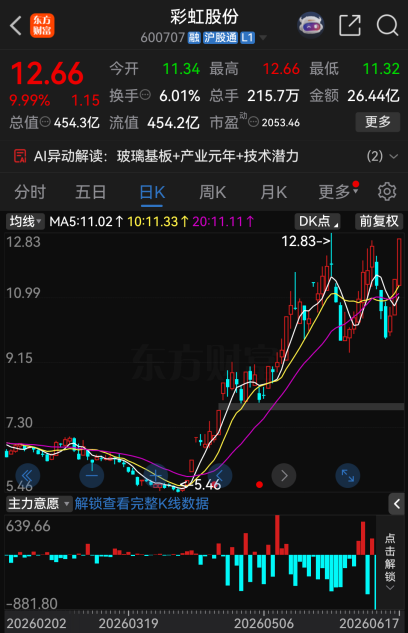Expand chart to fullscreen
The width and height of the screenshot is (408, 633).
tap(347, 476)
